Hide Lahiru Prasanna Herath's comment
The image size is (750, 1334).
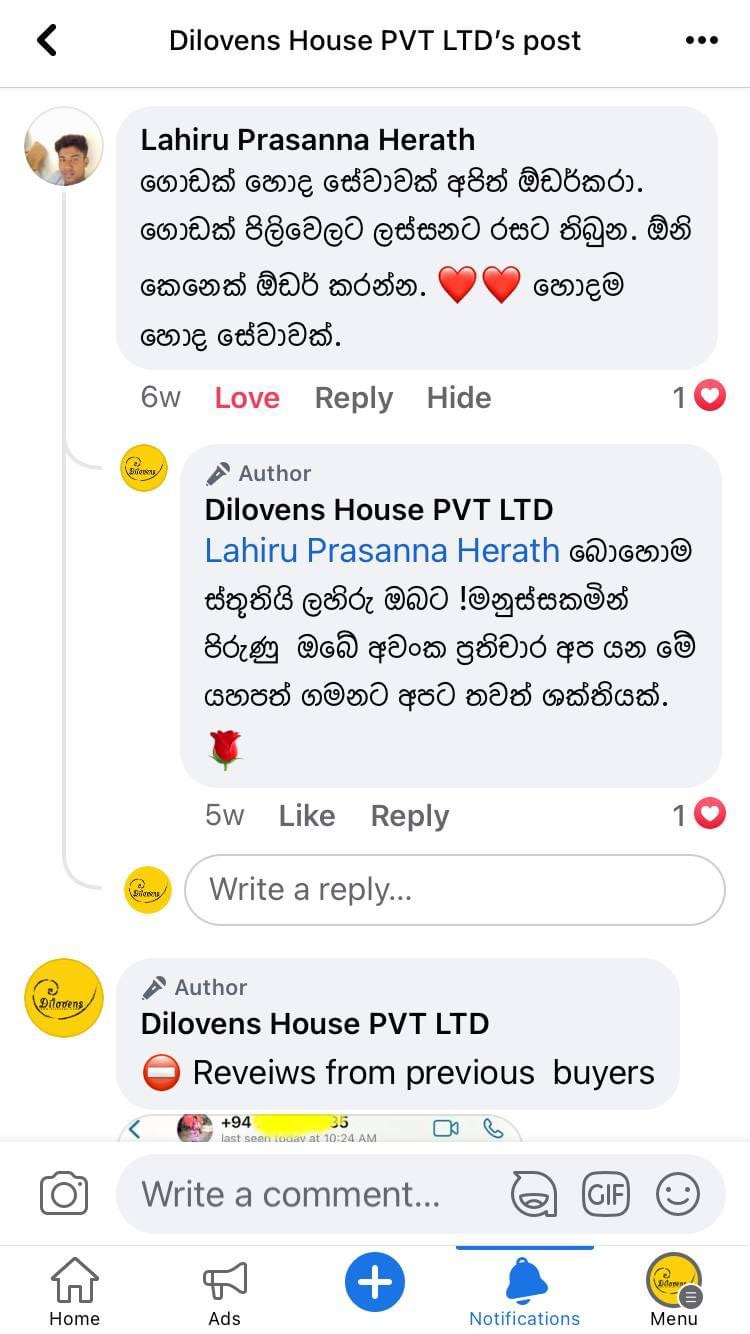click(x=459, y=398)
